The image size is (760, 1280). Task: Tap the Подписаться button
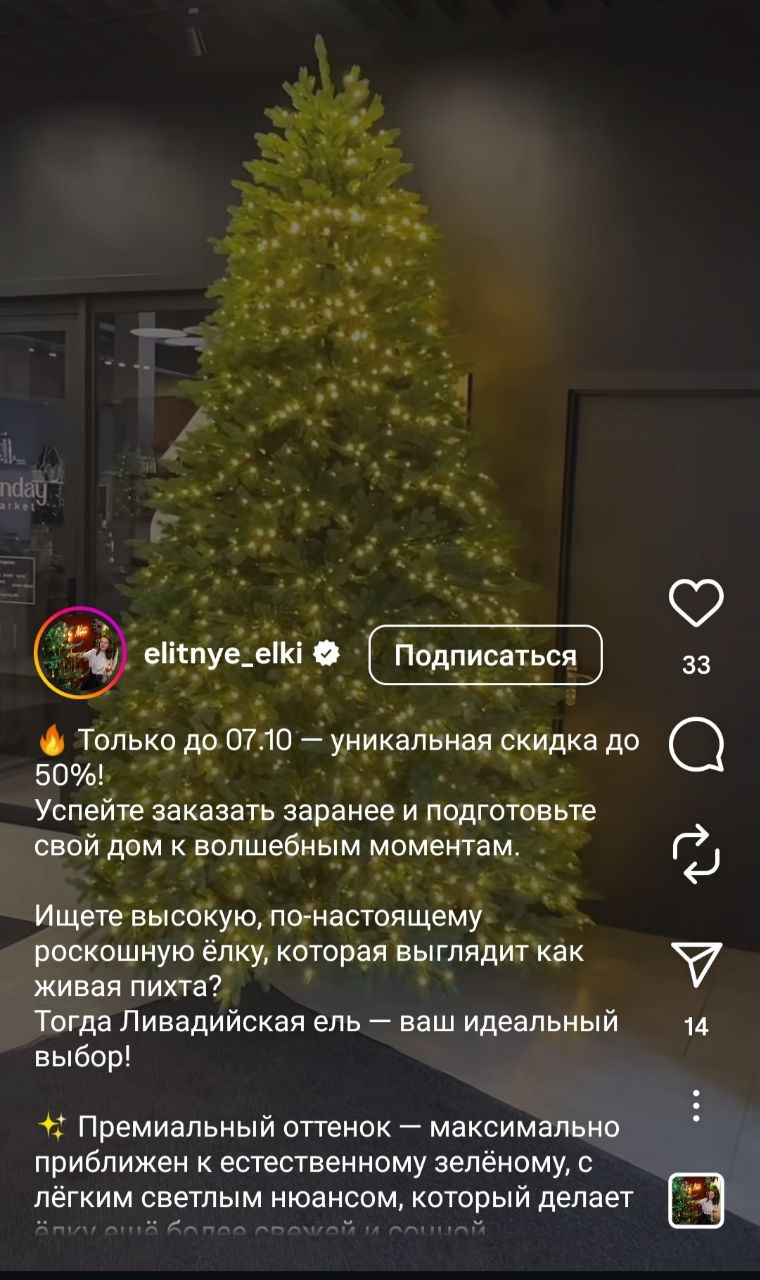pos(485,655)
